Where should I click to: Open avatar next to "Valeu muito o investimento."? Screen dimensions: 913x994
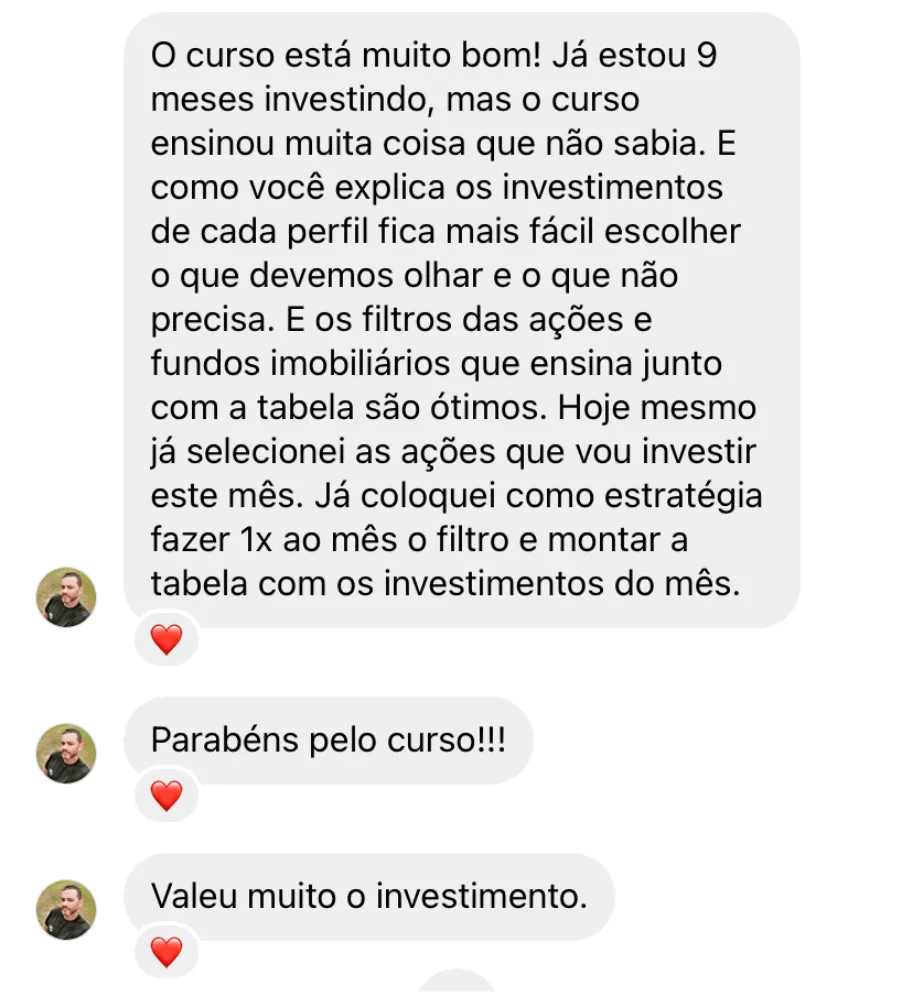tap(66, 910)
